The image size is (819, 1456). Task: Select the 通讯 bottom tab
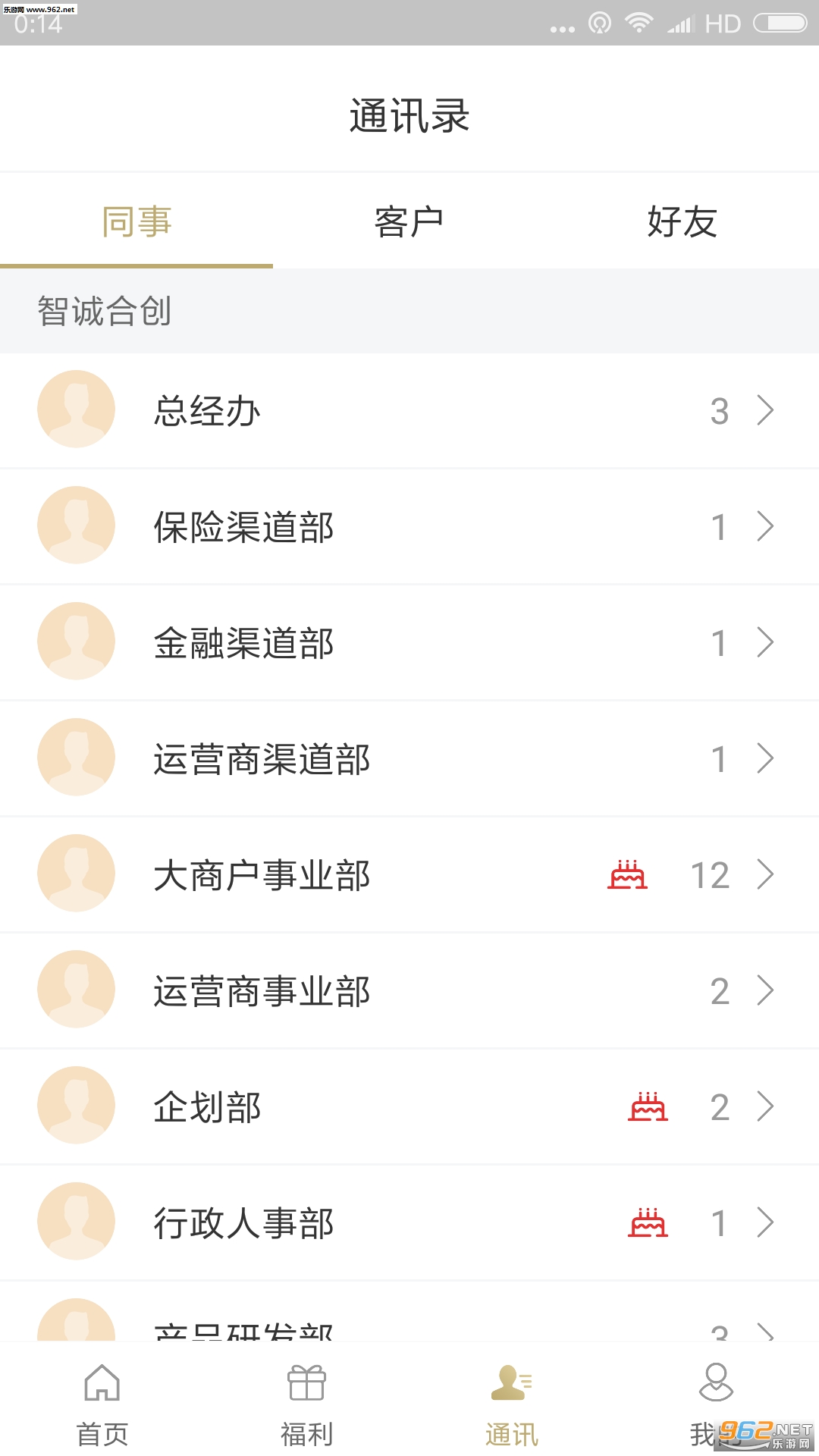click(x=512, y=1403)
